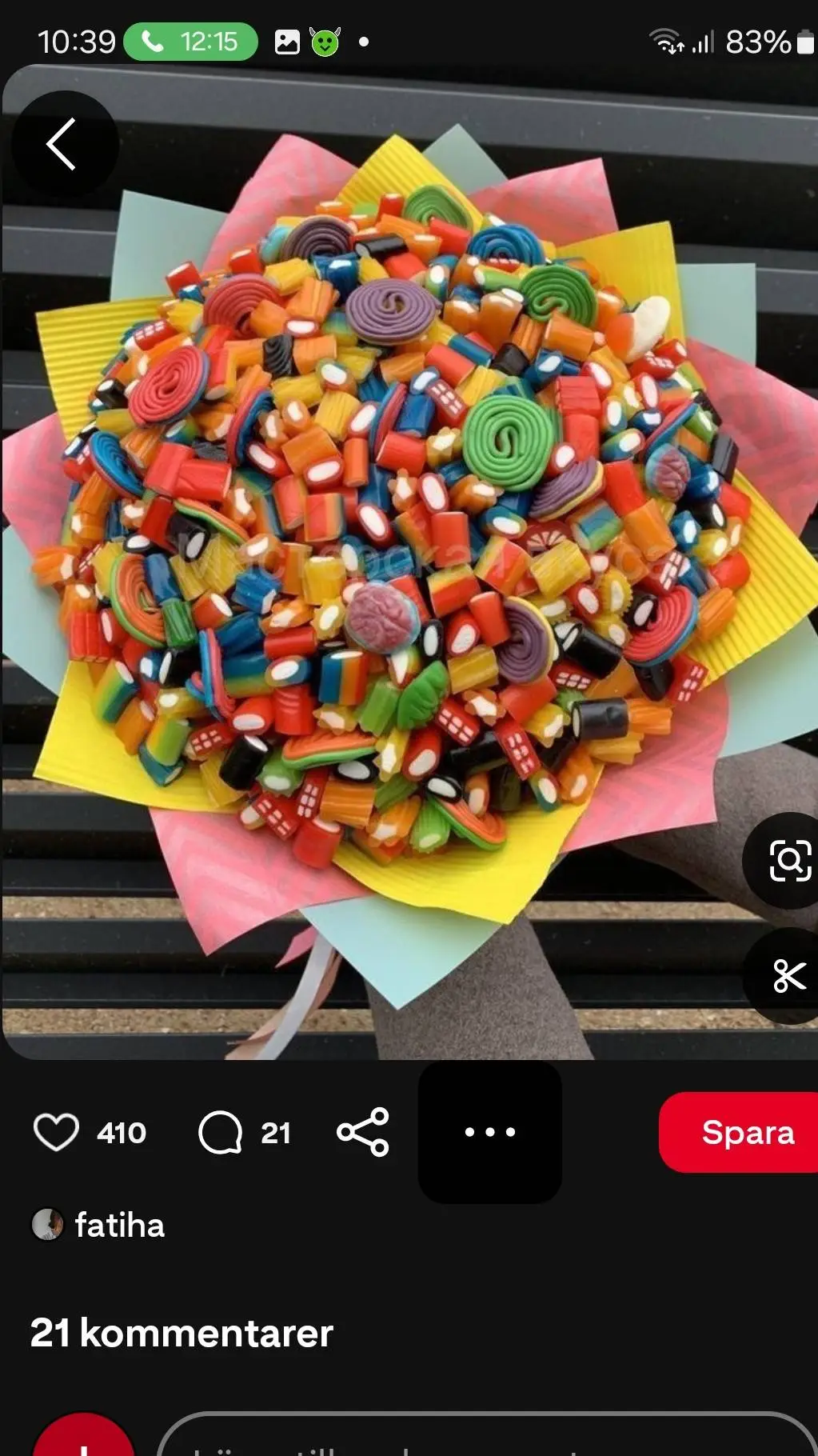Open the comments bubble icon
This screenshot has height=1456, width=818.
[x=221, y=1132]
